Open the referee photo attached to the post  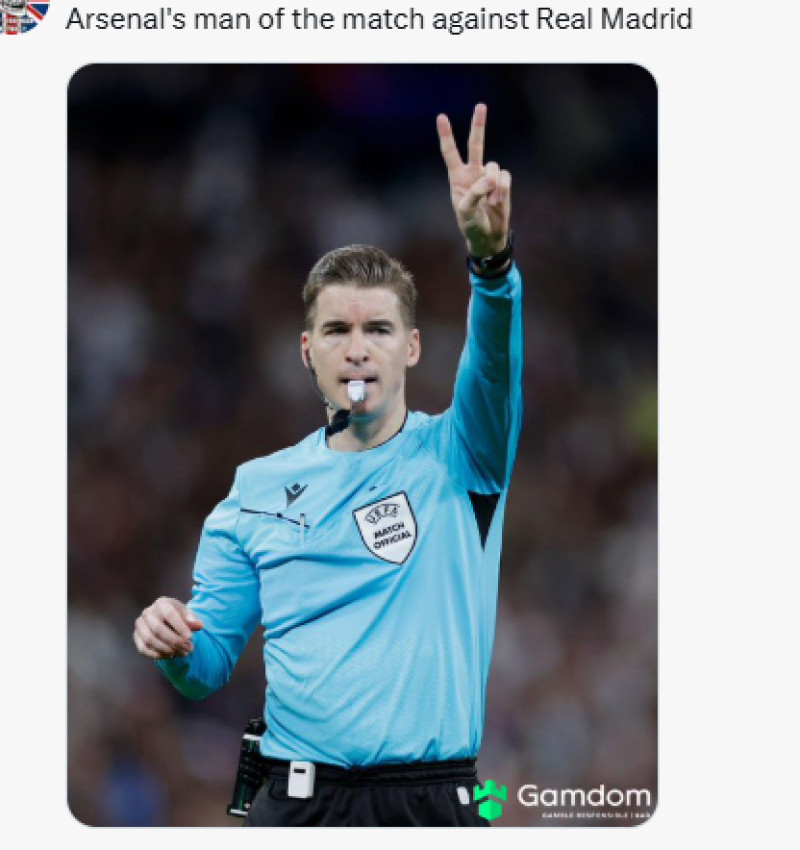tap(362, 445)
